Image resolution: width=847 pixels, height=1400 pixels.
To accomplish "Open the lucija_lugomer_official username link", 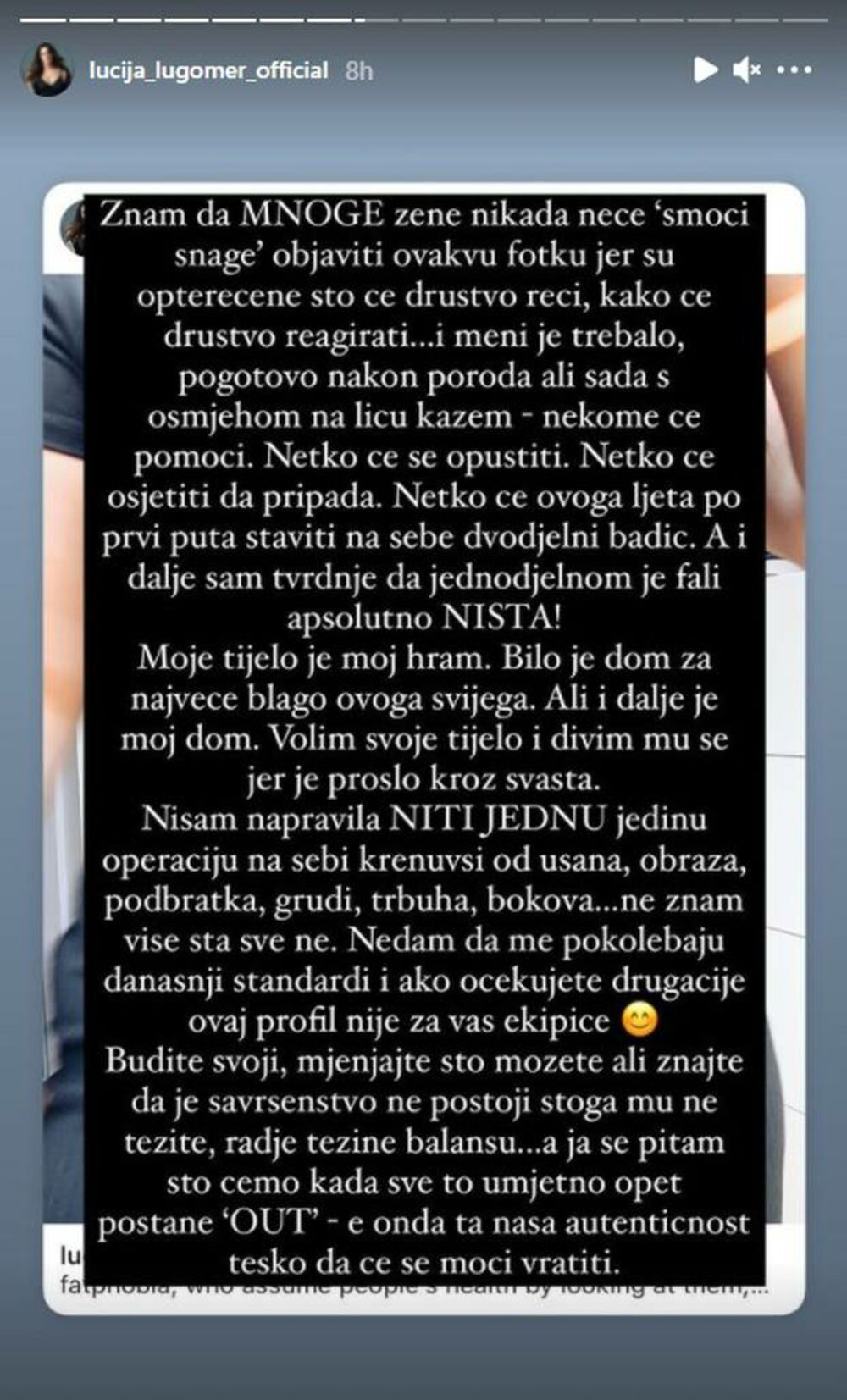I will pos(208,70).
